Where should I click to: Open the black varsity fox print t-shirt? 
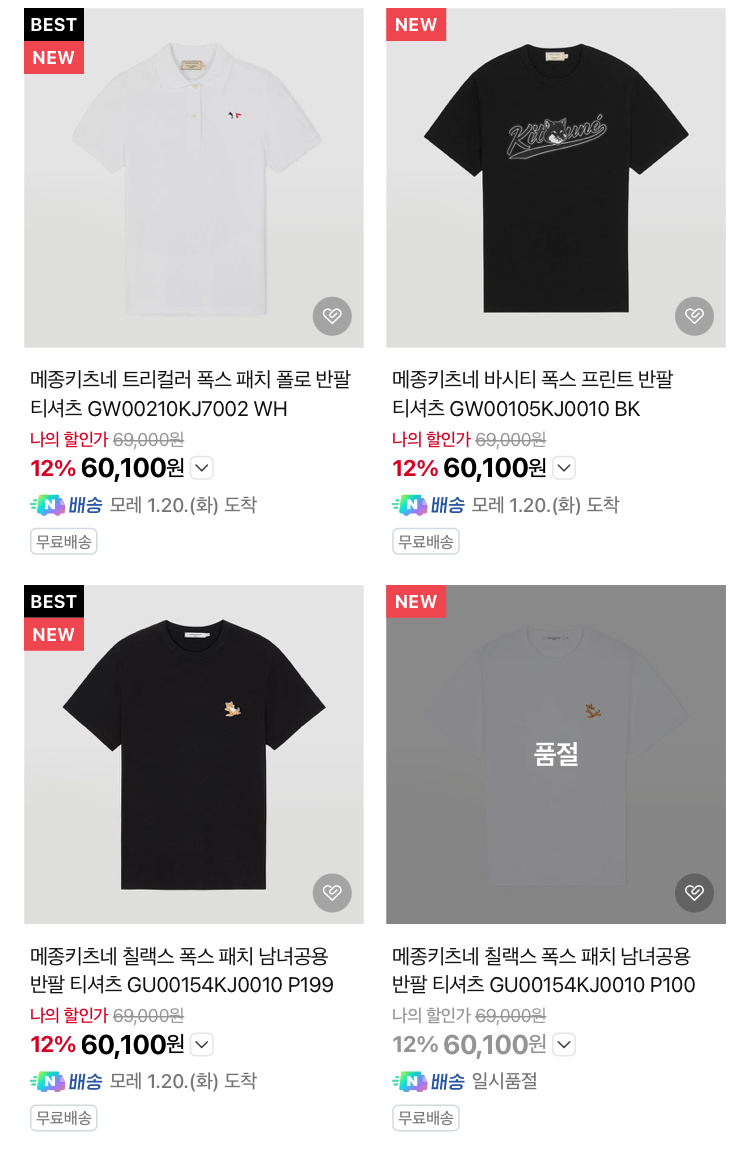point(556,178)
